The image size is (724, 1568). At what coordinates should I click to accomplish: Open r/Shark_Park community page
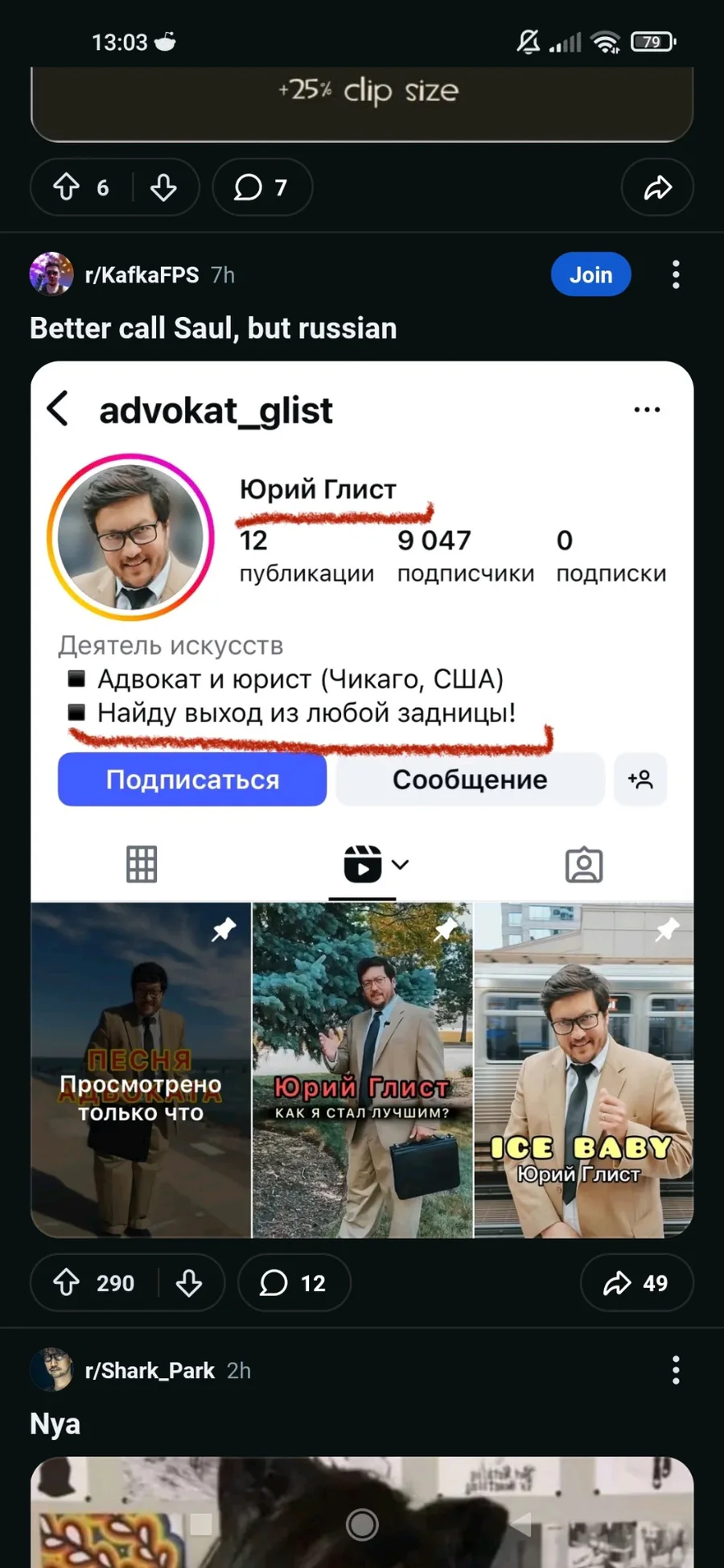click(149, 1370)
